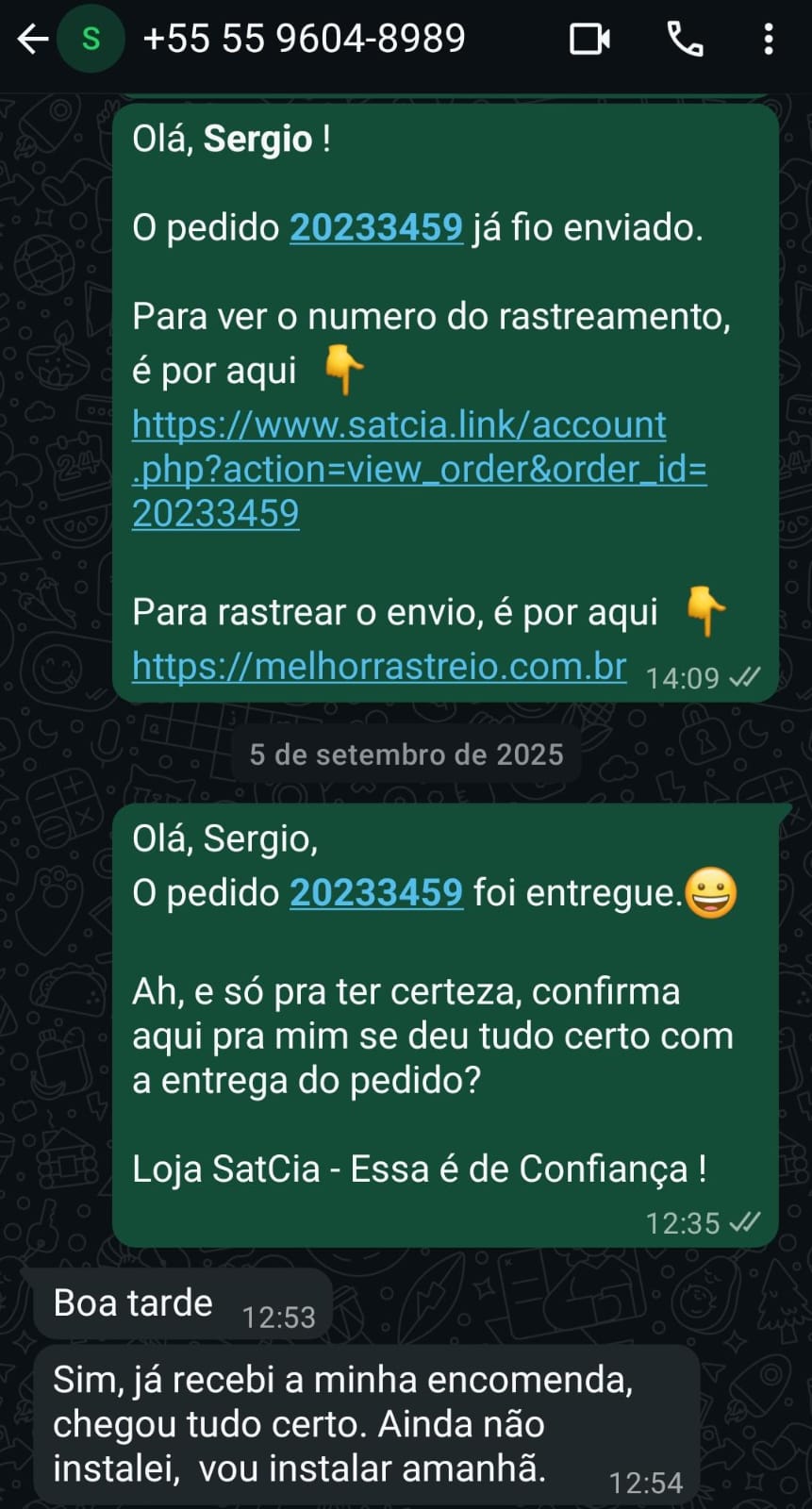
Task: Tap order number 20233459 in the delivered message
Action: (x=376, y=893)
